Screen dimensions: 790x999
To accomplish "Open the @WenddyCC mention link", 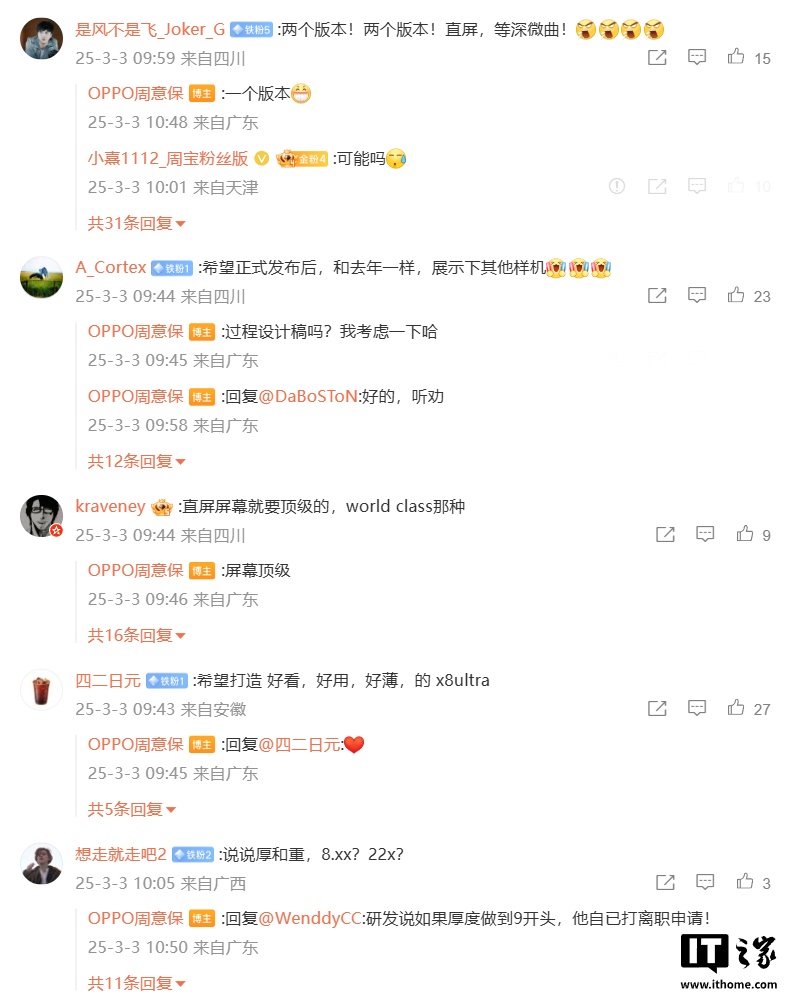I will pyautogui.click(x=310, y=918).
